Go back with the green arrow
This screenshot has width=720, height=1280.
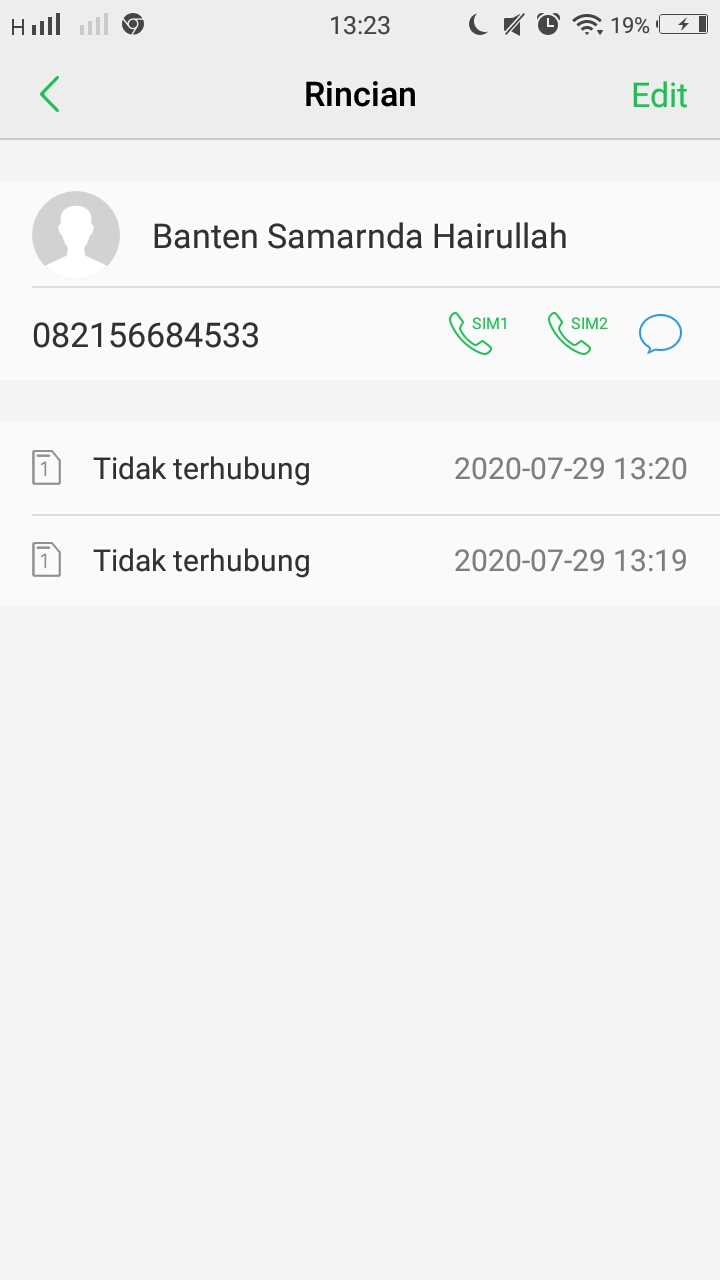tap(50, 95)
